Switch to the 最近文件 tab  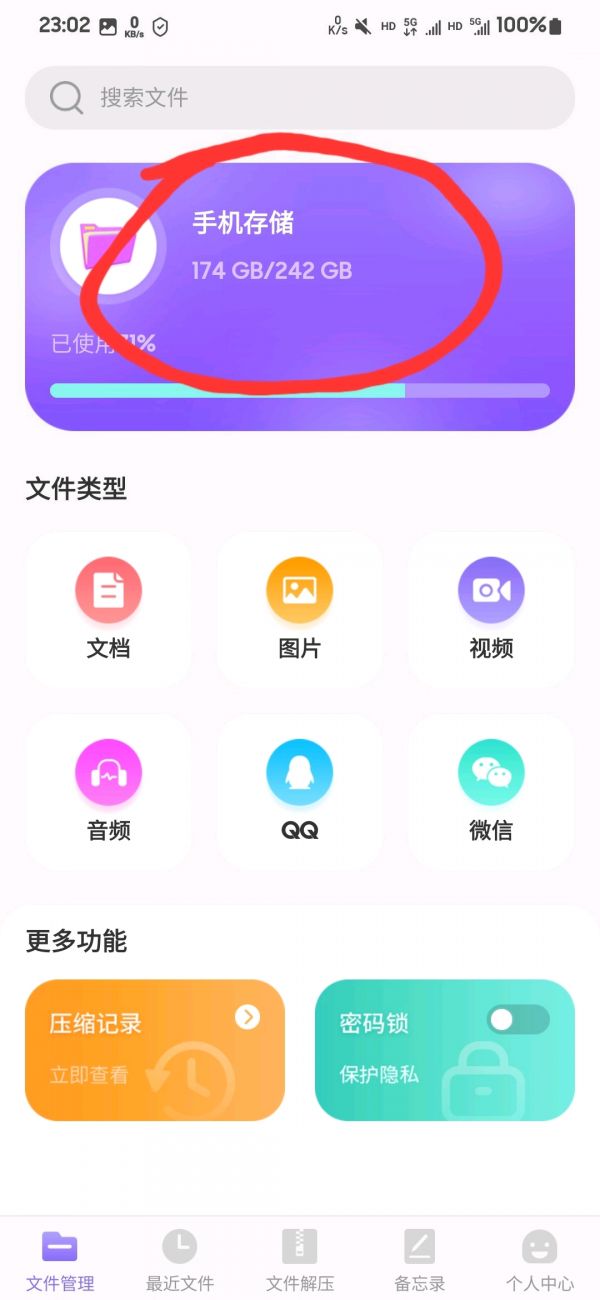tap(180, 1260)
